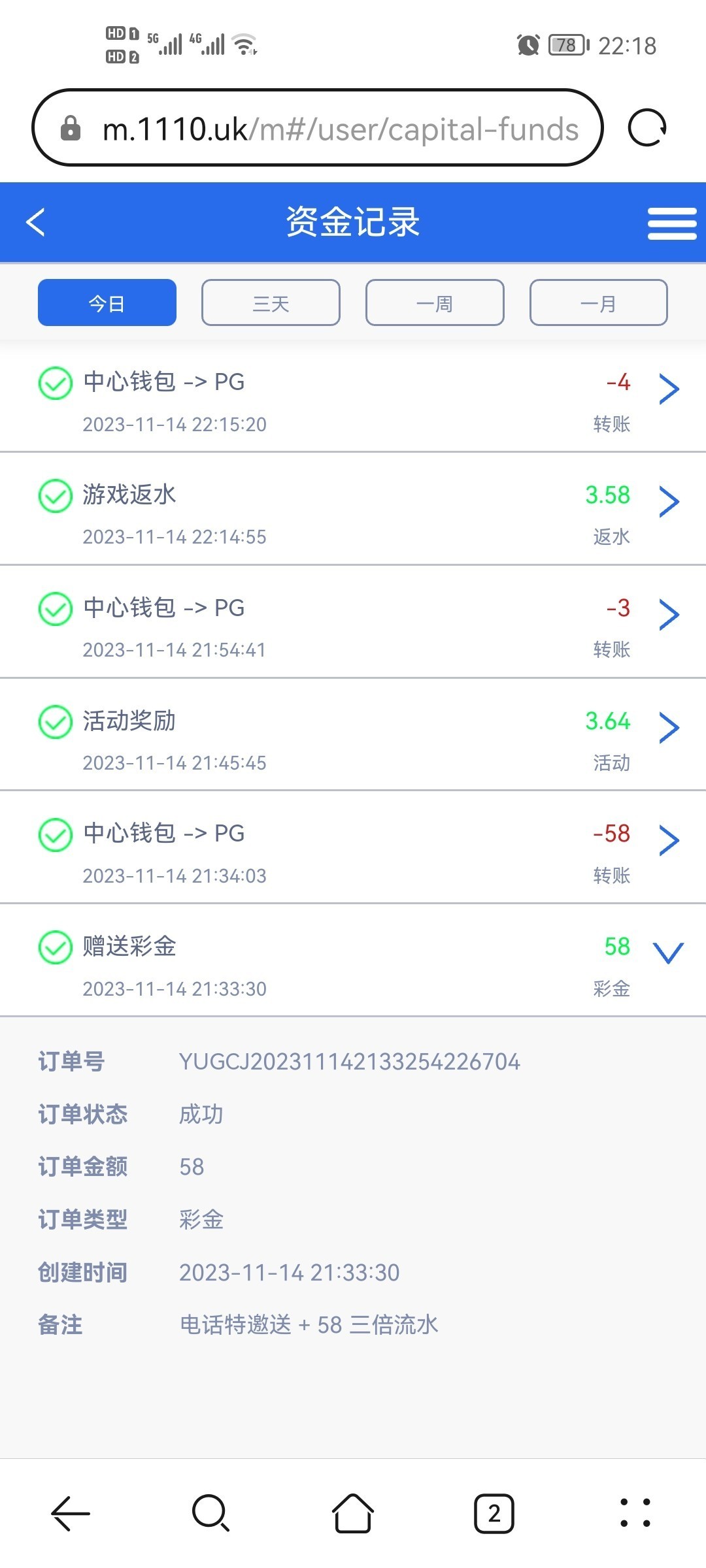Image resolution: width=706 pixels, height=1568 pixels.
Task: Expand the 21:34:03 中心钱包 -> PG record
Action: point(669,840)
